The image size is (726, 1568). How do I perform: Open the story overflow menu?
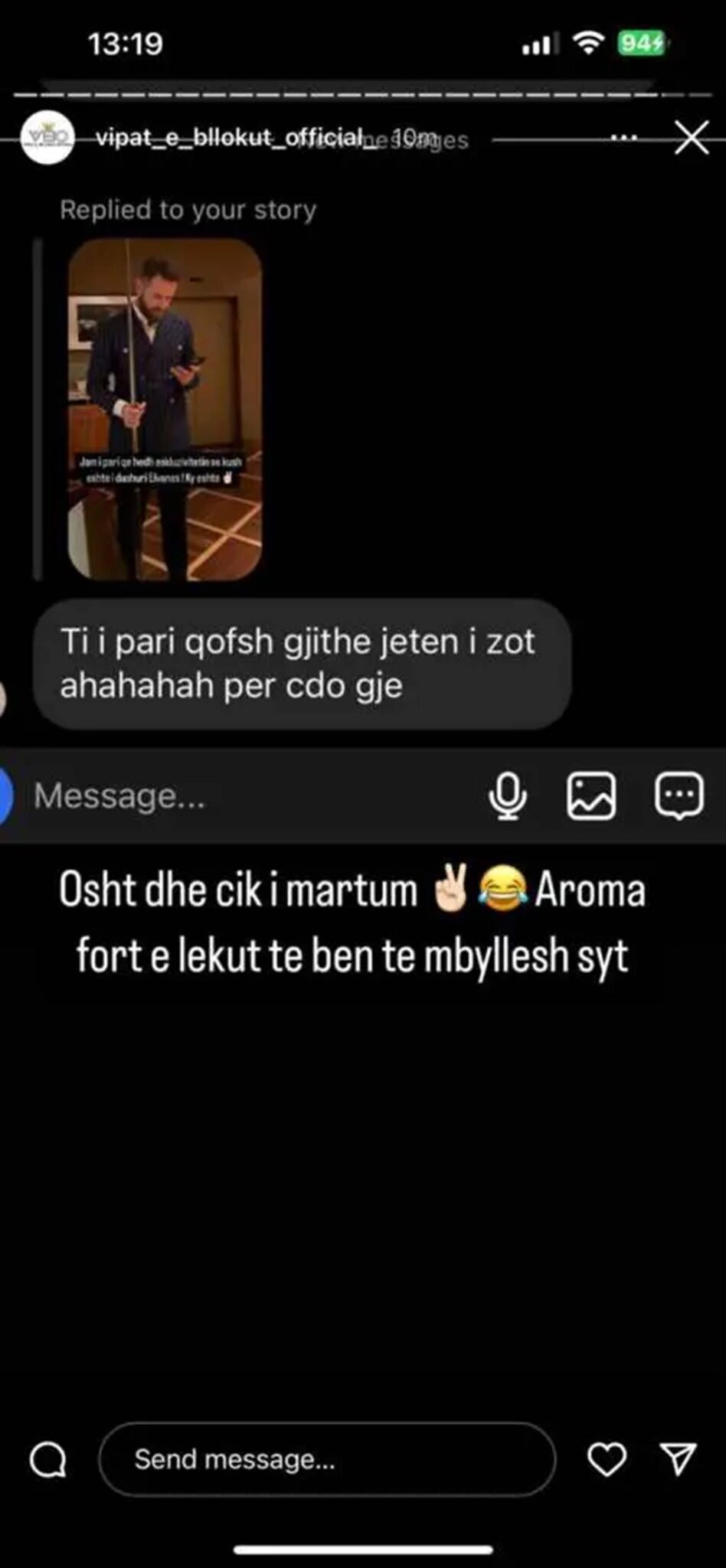[623, 139]
